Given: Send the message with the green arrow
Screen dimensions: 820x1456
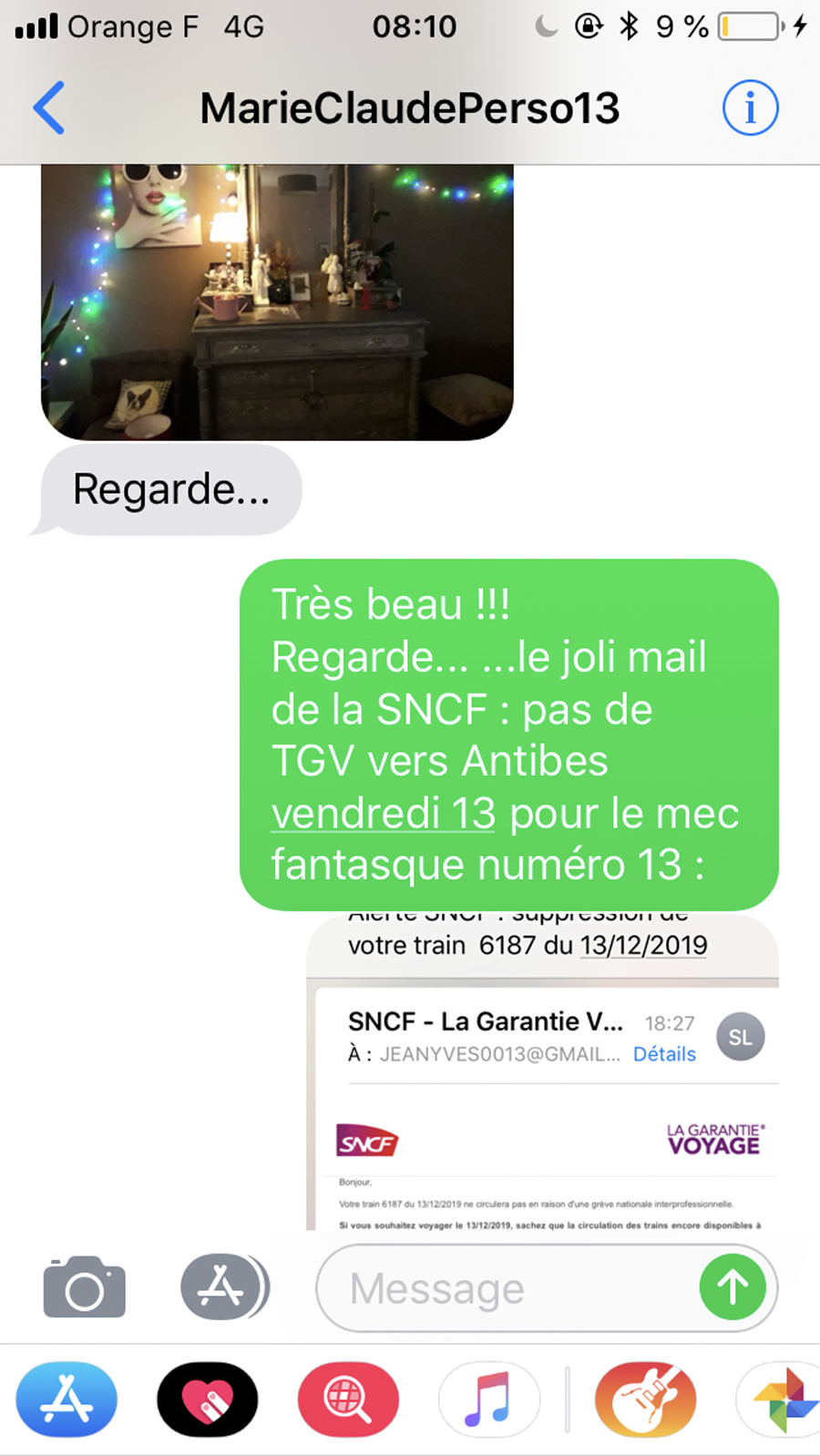Looking at the screenshot, I should click(733, 1287).
